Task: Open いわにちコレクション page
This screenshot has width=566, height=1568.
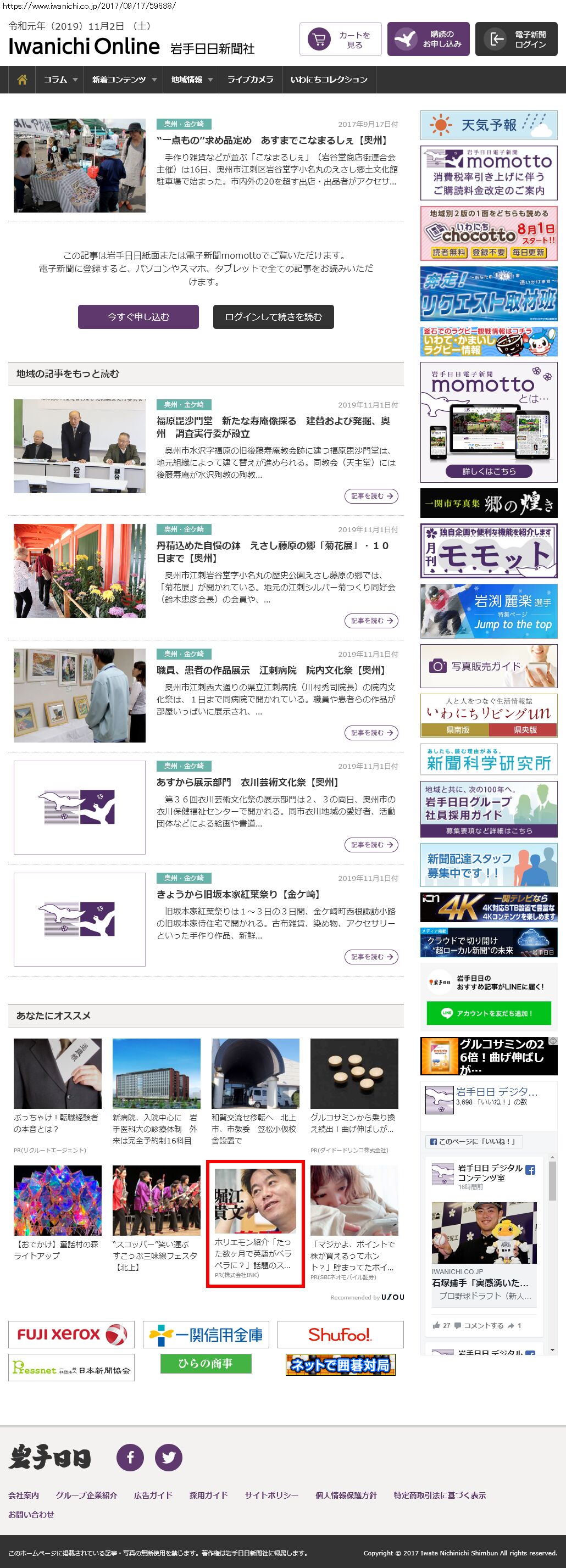Action: click(329, 80)
